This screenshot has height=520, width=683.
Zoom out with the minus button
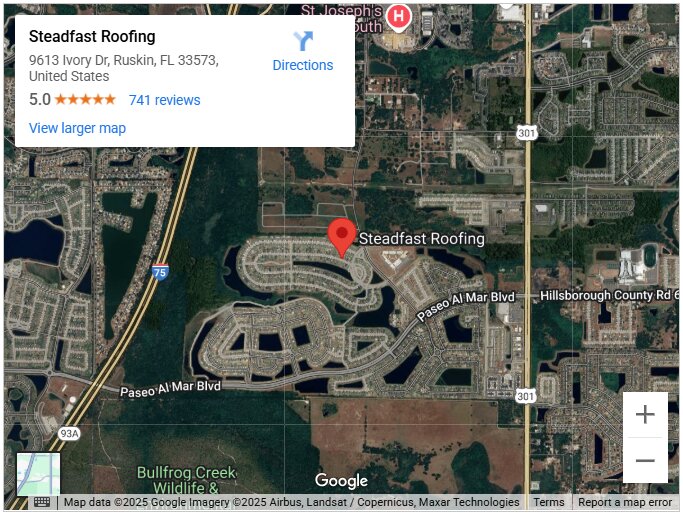(645, 461)
